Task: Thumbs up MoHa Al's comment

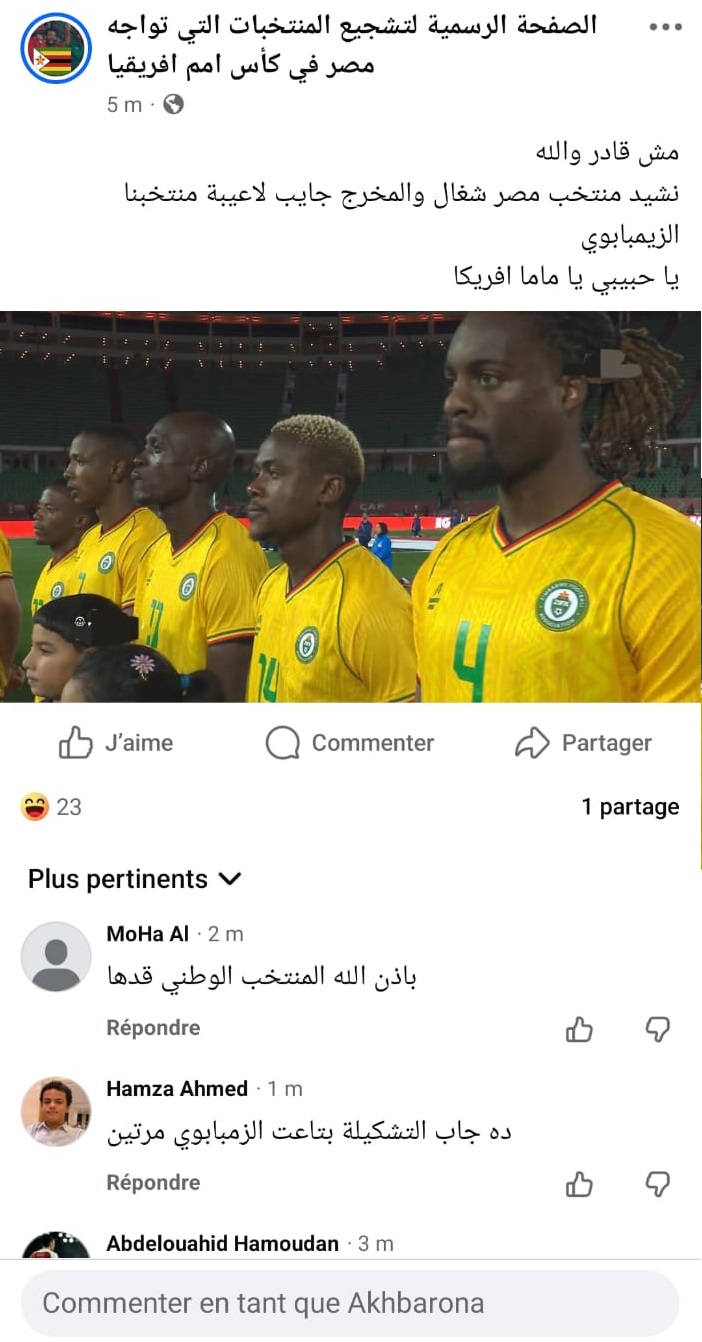Action: point(580,1030)
